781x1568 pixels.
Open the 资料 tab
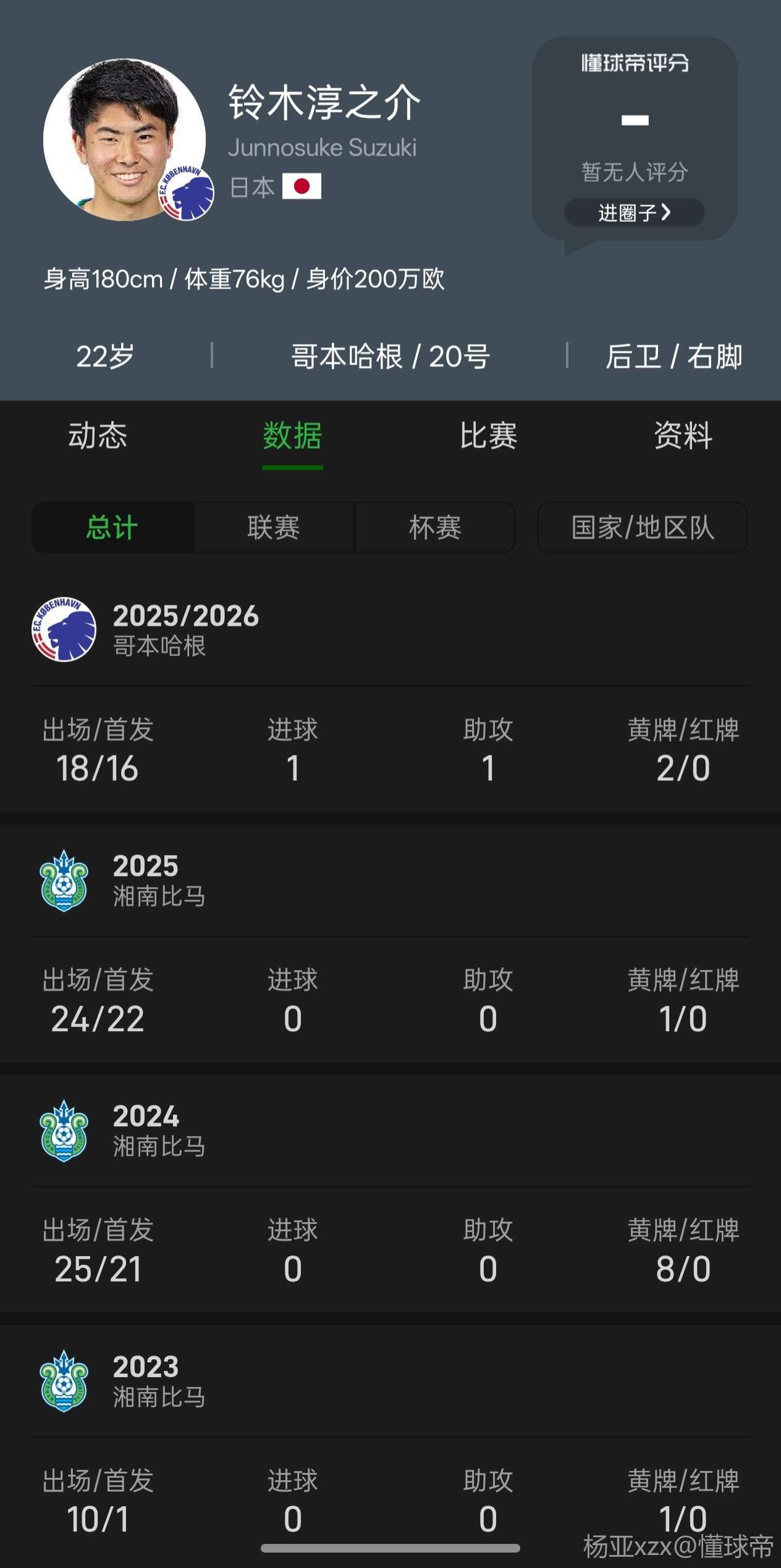(x=683, y=436)
